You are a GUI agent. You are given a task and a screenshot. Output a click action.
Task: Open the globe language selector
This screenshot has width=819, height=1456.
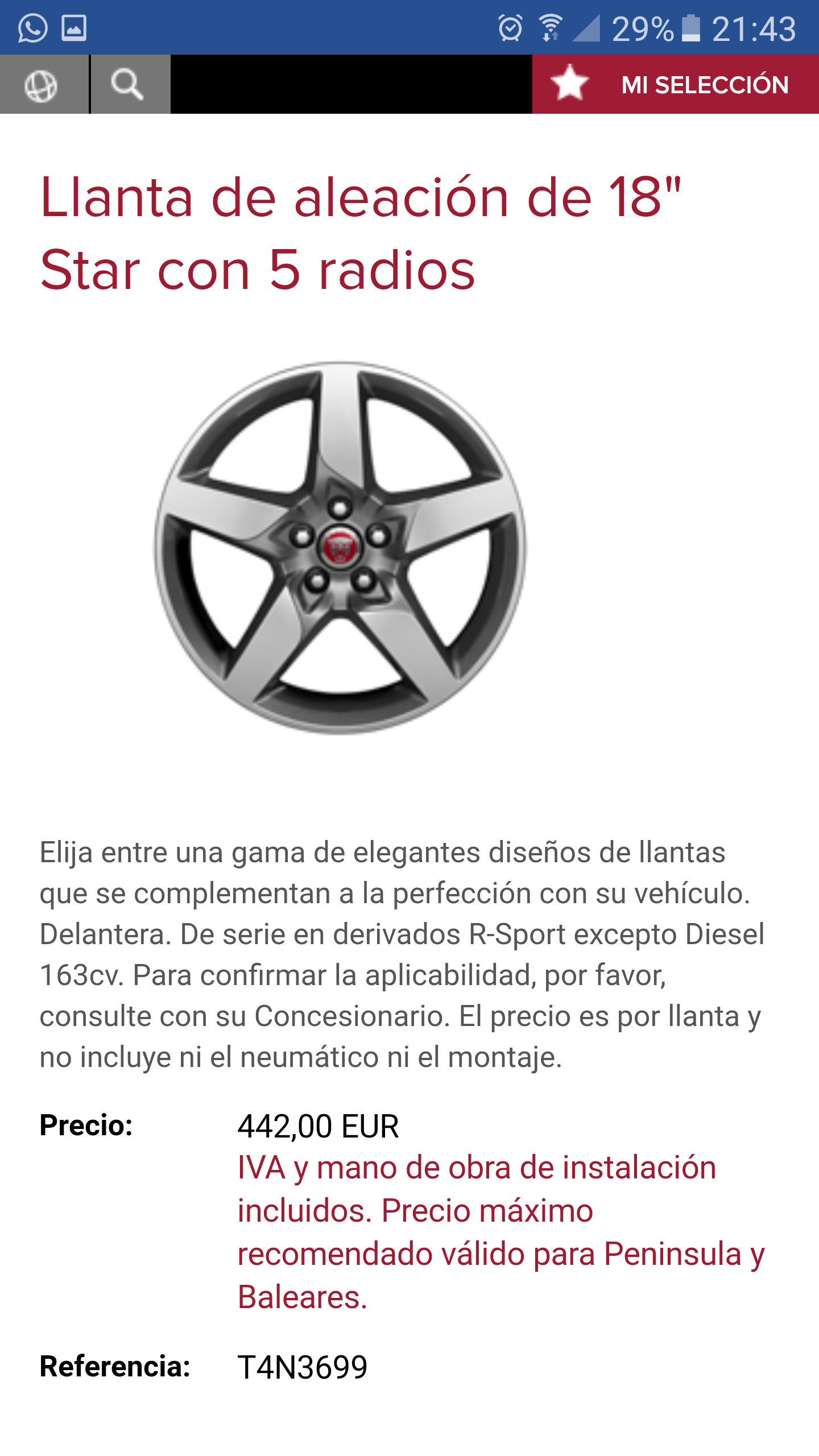pos(42,85)
